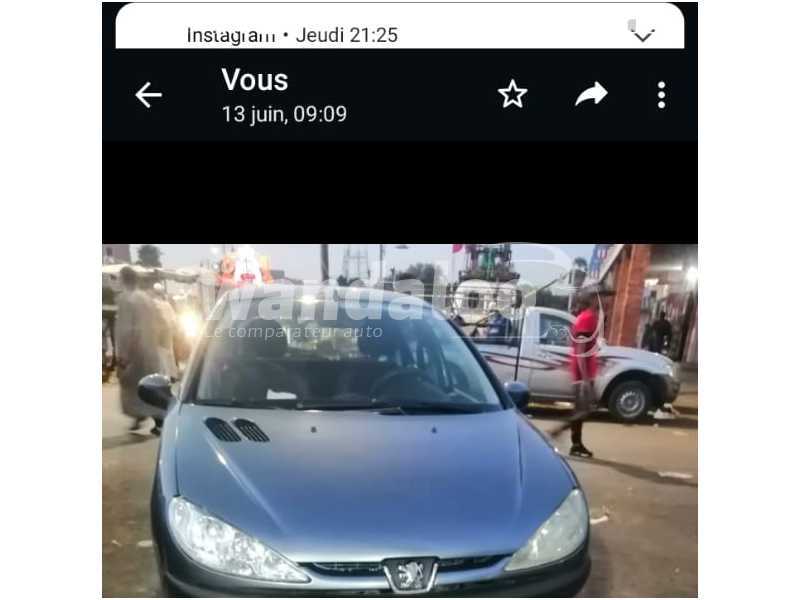Viewport: 800px width, 600px height.
Task: Go back from the photo viewer
Action: [x=148, y=95]
